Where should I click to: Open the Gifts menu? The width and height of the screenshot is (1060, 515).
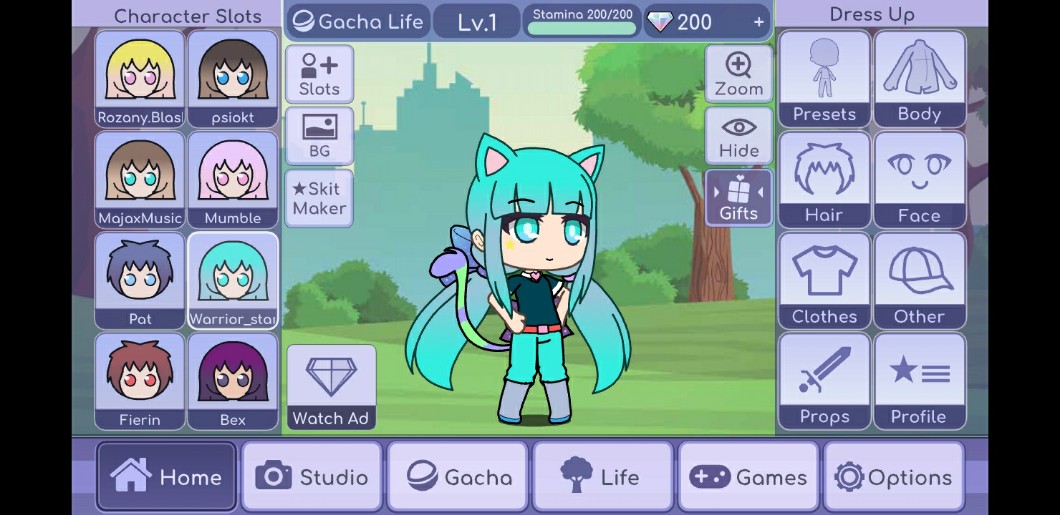coord(739,198)
